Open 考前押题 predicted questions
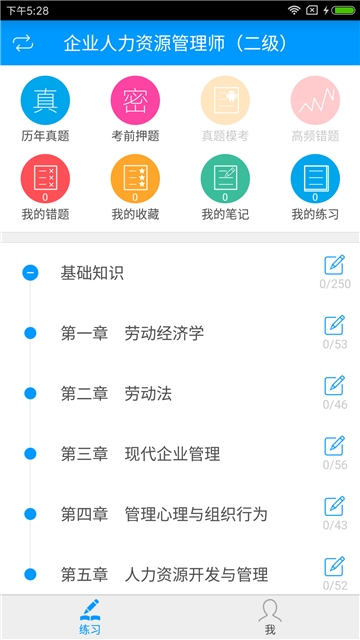 (x=135, y=109)
